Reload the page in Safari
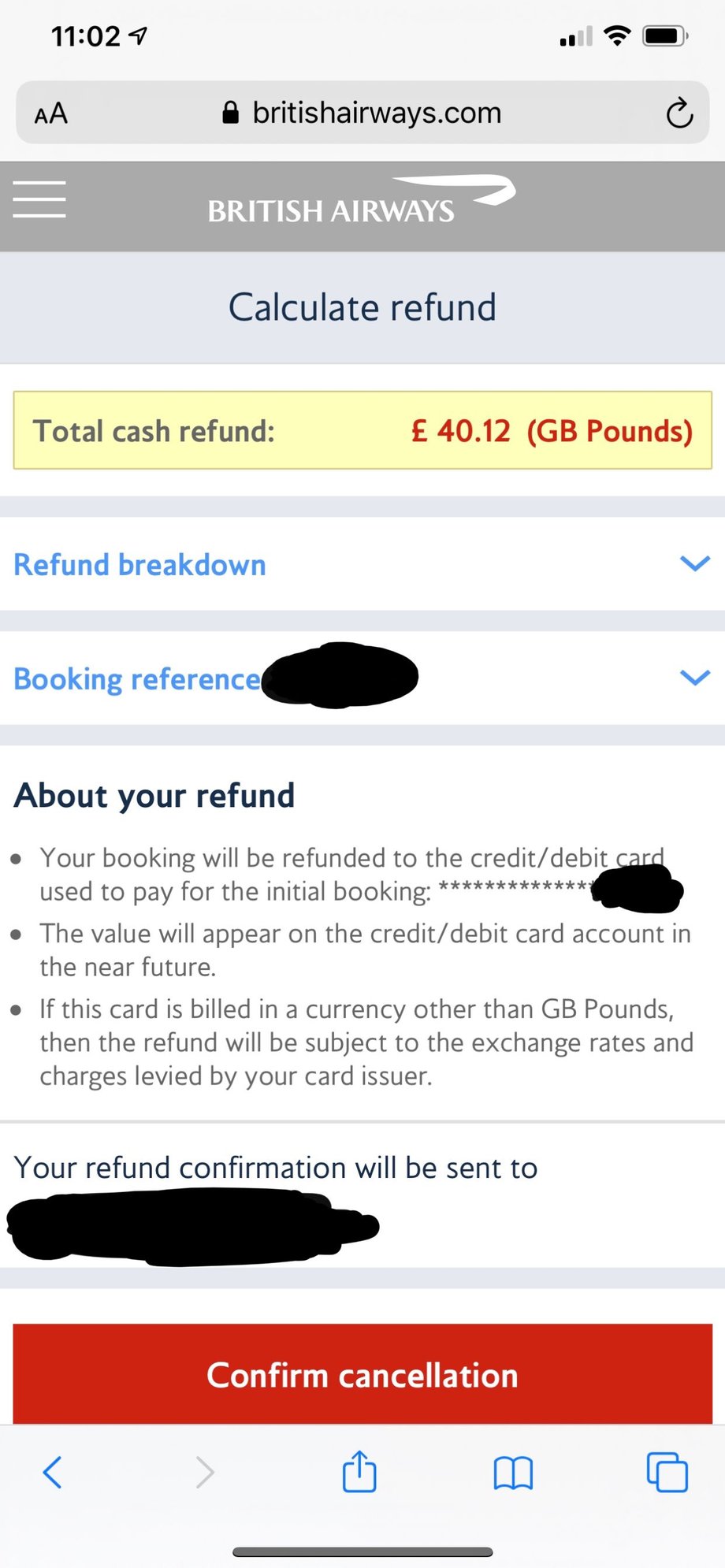The width and height of the screenshot is (725, 1568). click(x=679, y=113)
